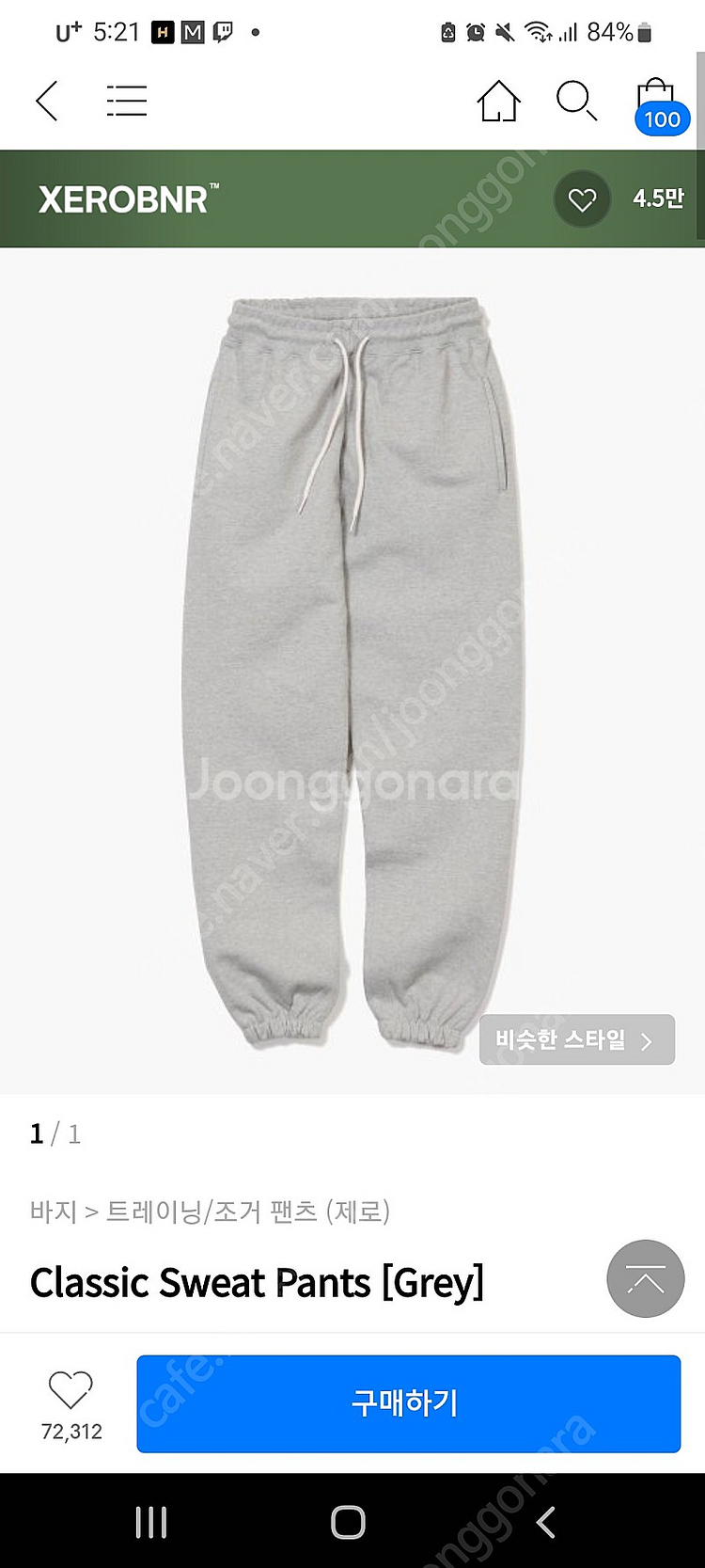Tap the system home button
The image size is (705, 1568).
tap(348, 1522)
